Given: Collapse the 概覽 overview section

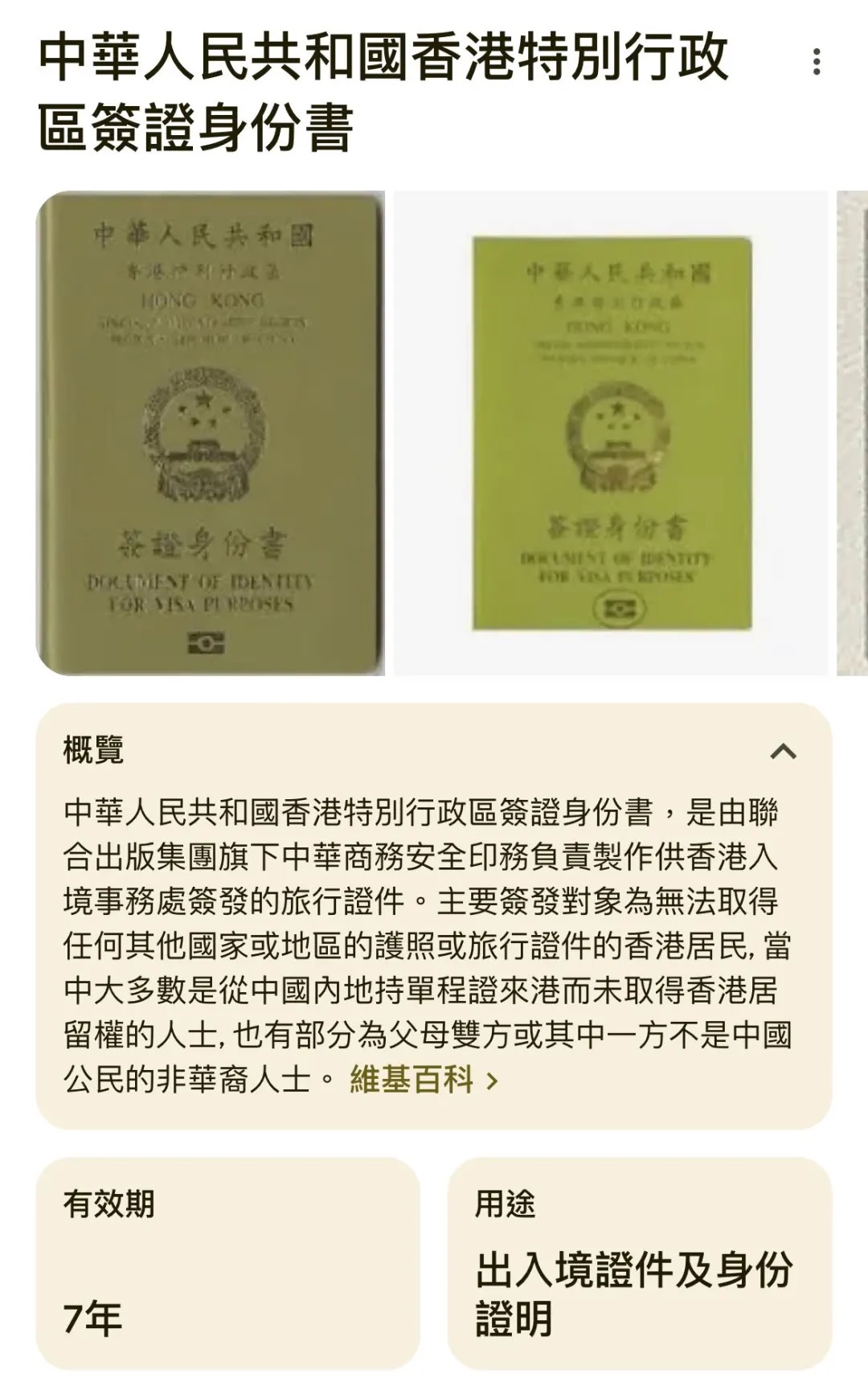Looking at the screenshot, I should (783, 752).
